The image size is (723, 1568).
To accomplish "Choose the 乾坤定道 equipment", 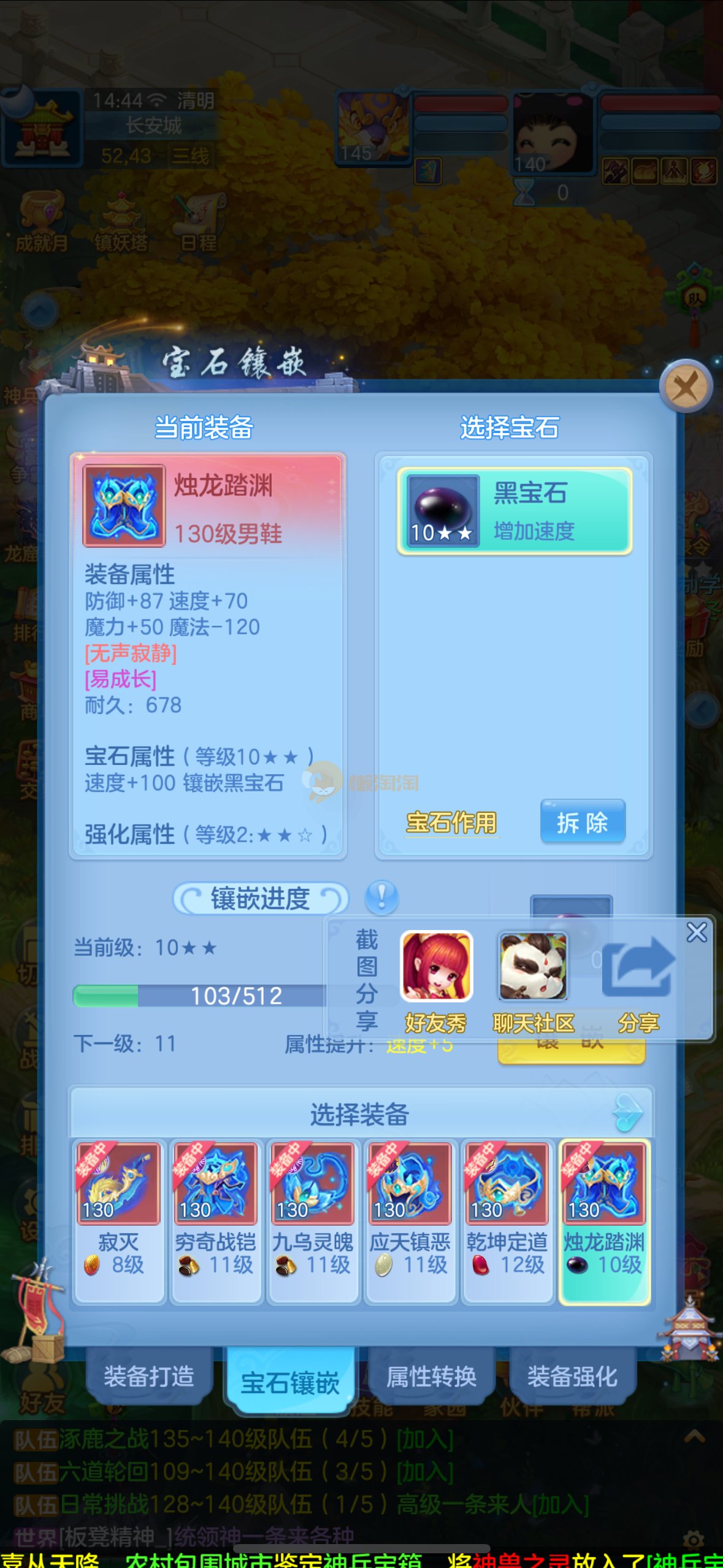I will [x=507, y=1220].
